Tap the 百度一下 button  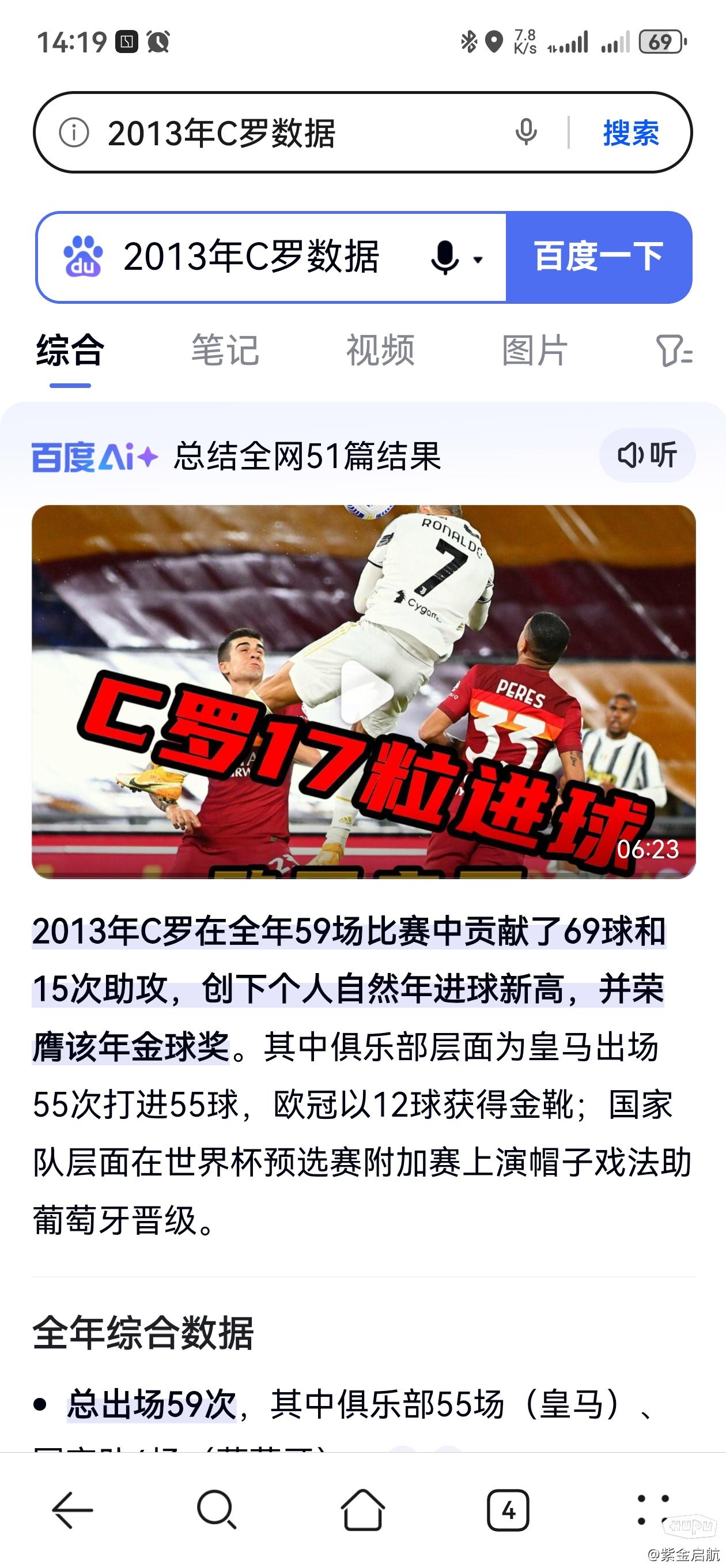pos(598,257)
